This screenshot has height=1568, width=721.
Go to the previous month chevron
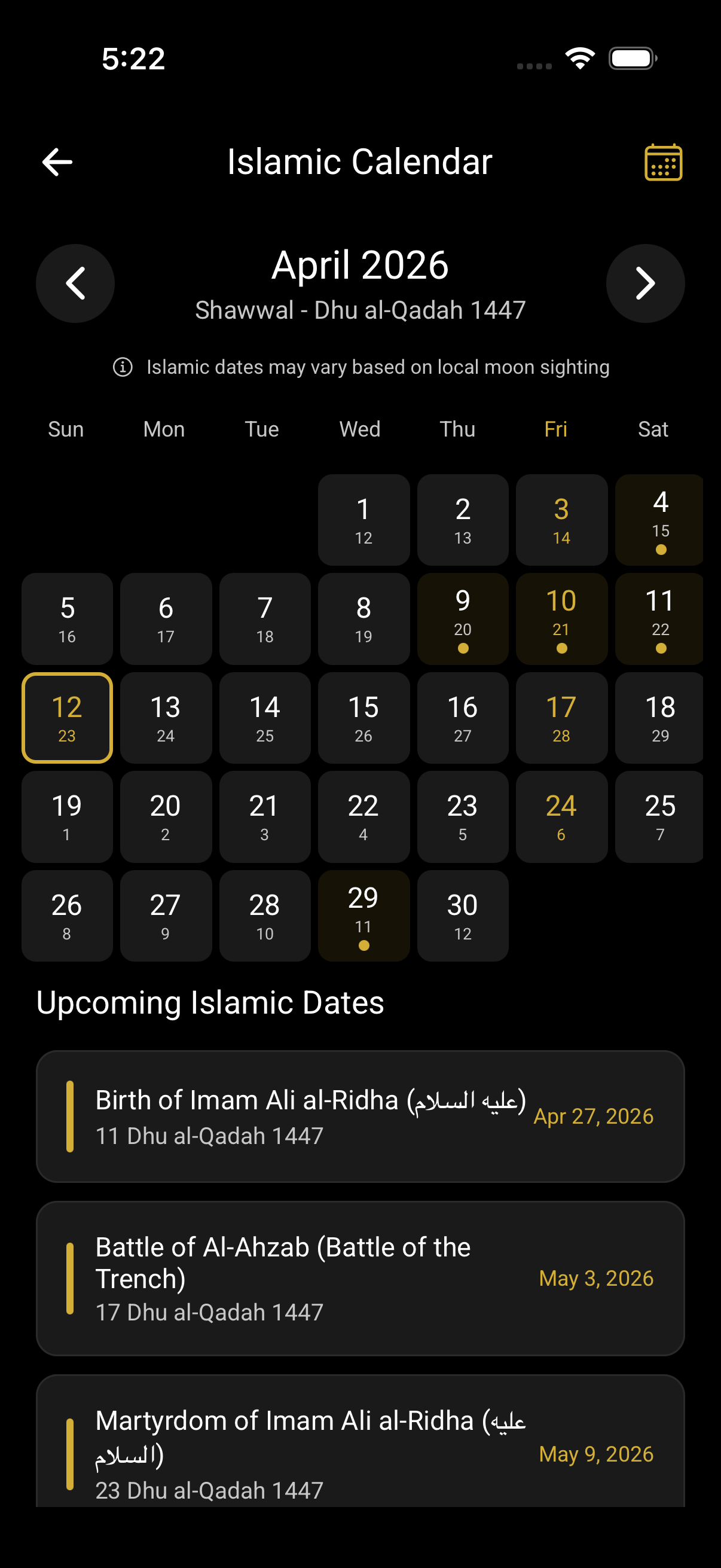click(x=75, y=283)
